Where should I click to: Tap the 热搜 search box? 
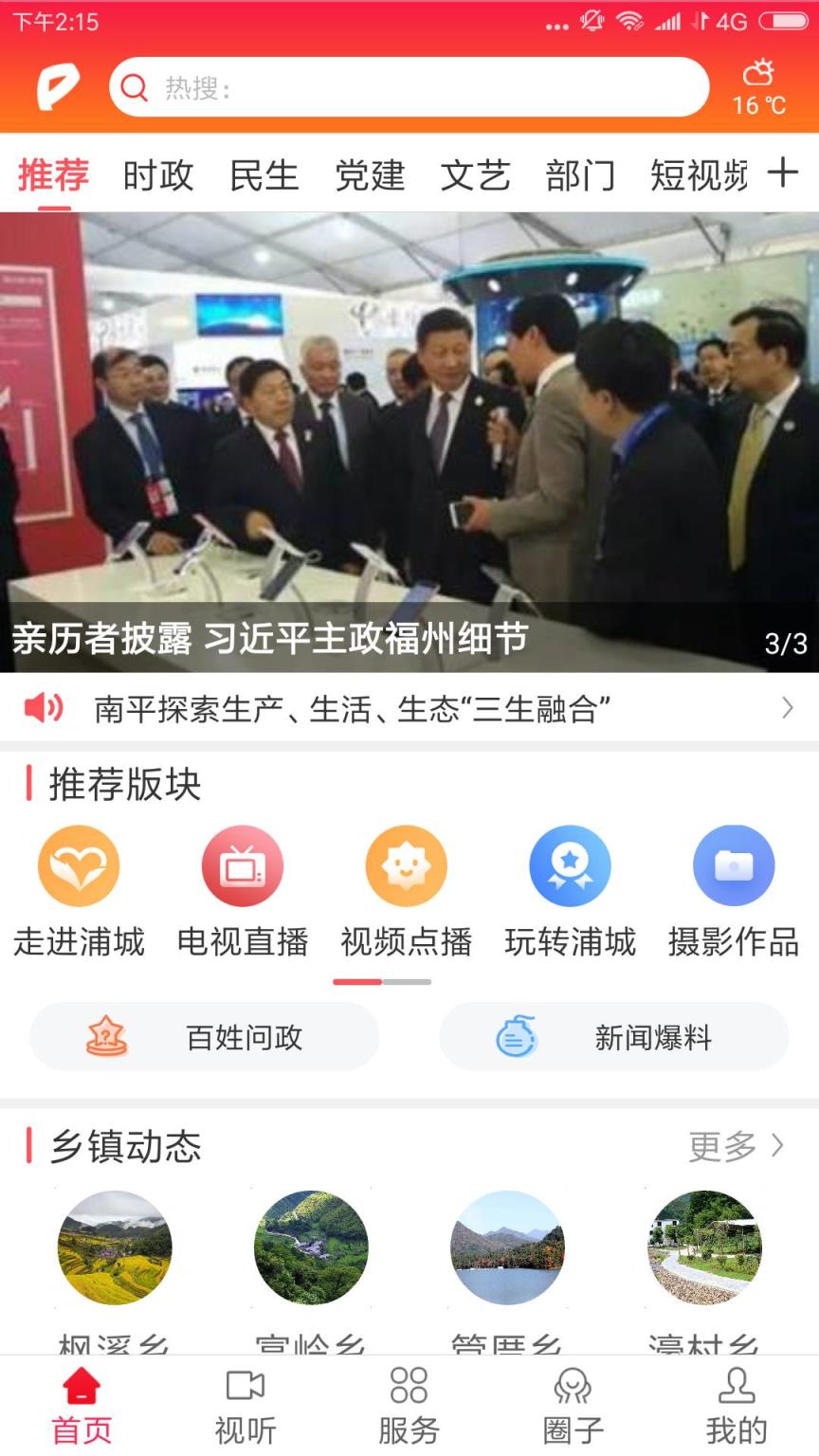[x=408, y=88]
